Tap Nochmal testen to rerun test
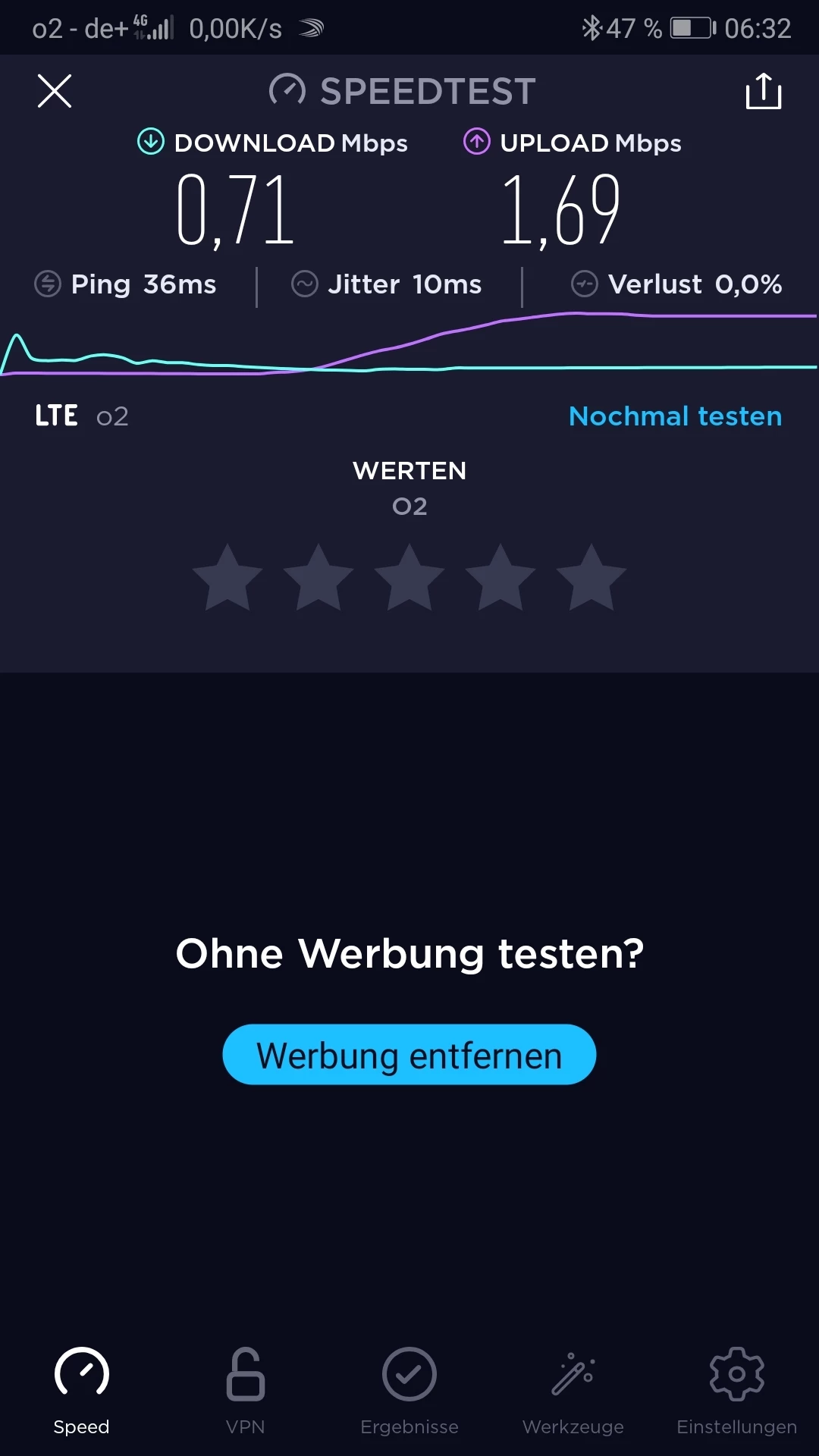 [x=675, y=416]
